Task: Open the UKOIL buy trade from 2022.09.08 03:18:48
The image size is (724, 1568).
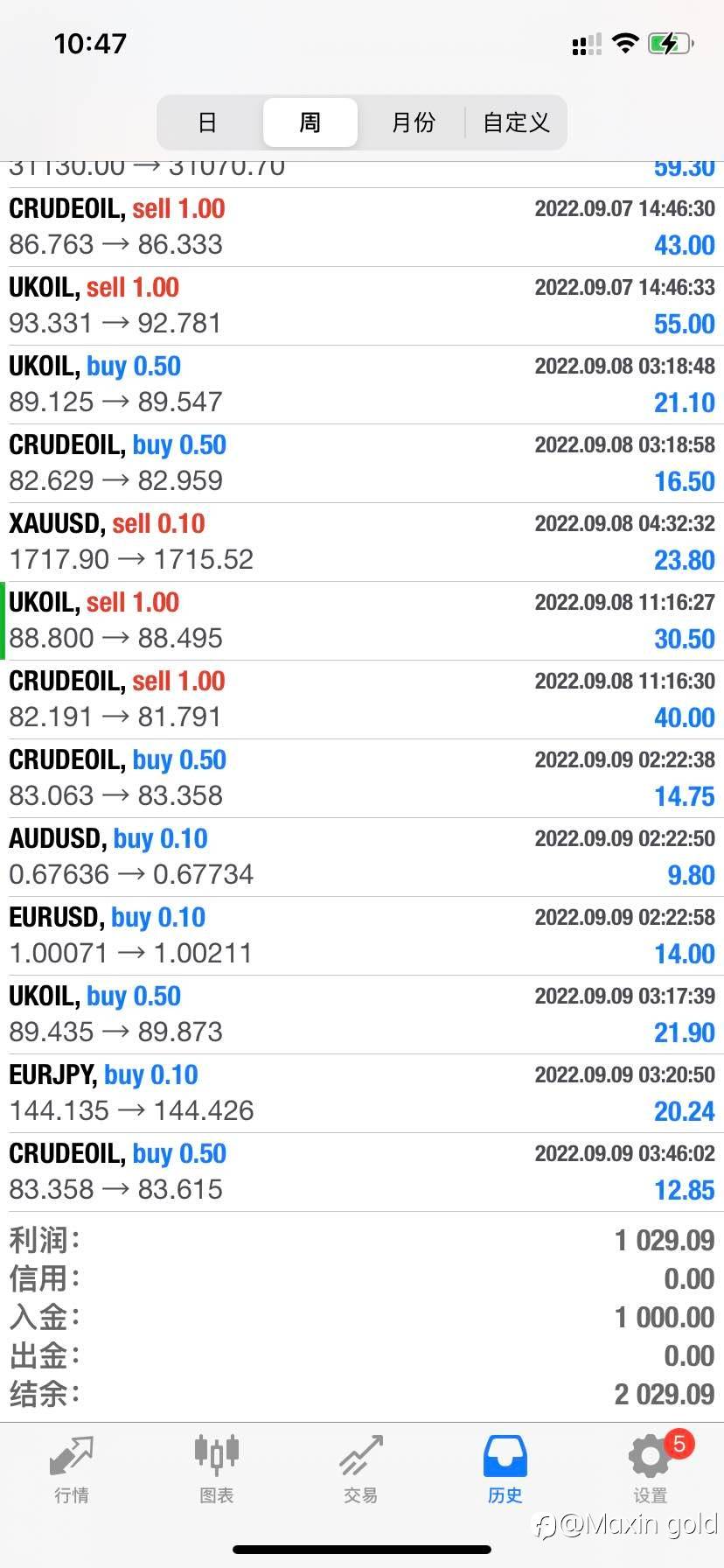Action: point(362,384)
